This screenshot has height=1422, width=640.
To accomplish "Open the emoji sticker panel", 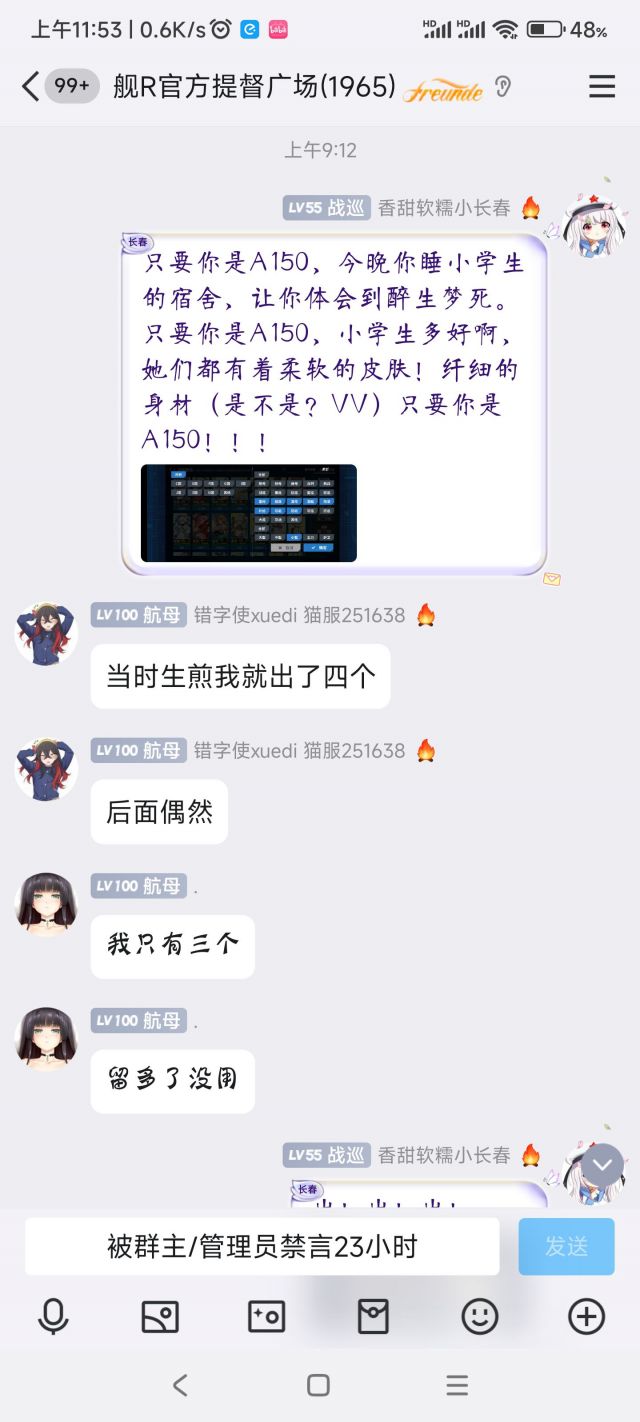I will pyautogui.click(x=480, y=1317).
